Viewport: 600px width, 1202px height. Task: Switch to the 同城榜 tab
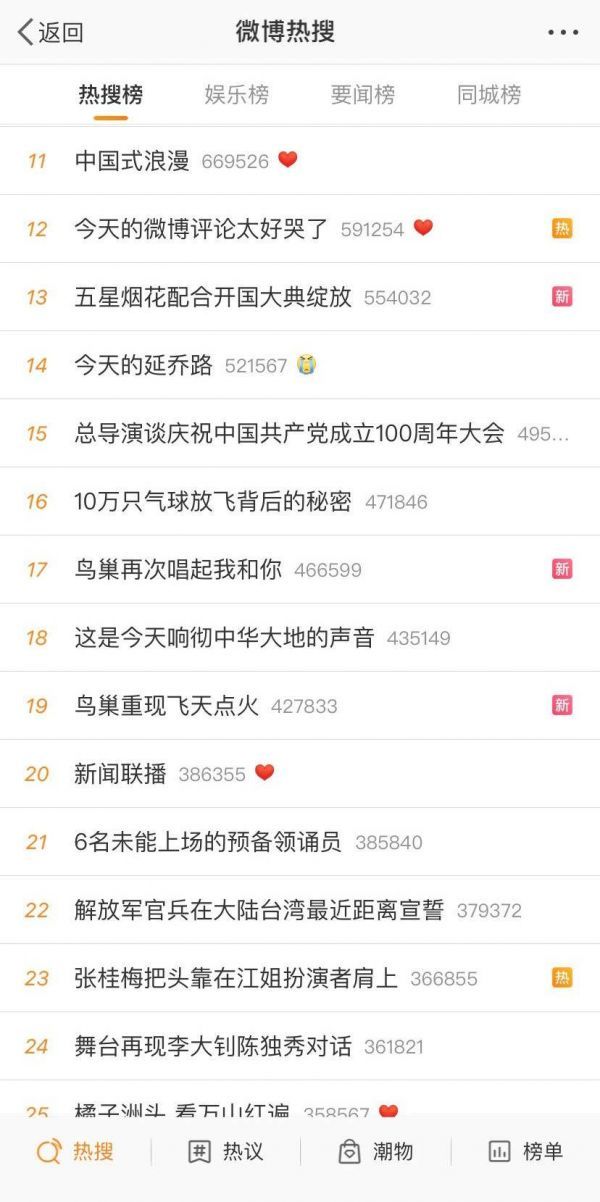click(x=489, y=95)
